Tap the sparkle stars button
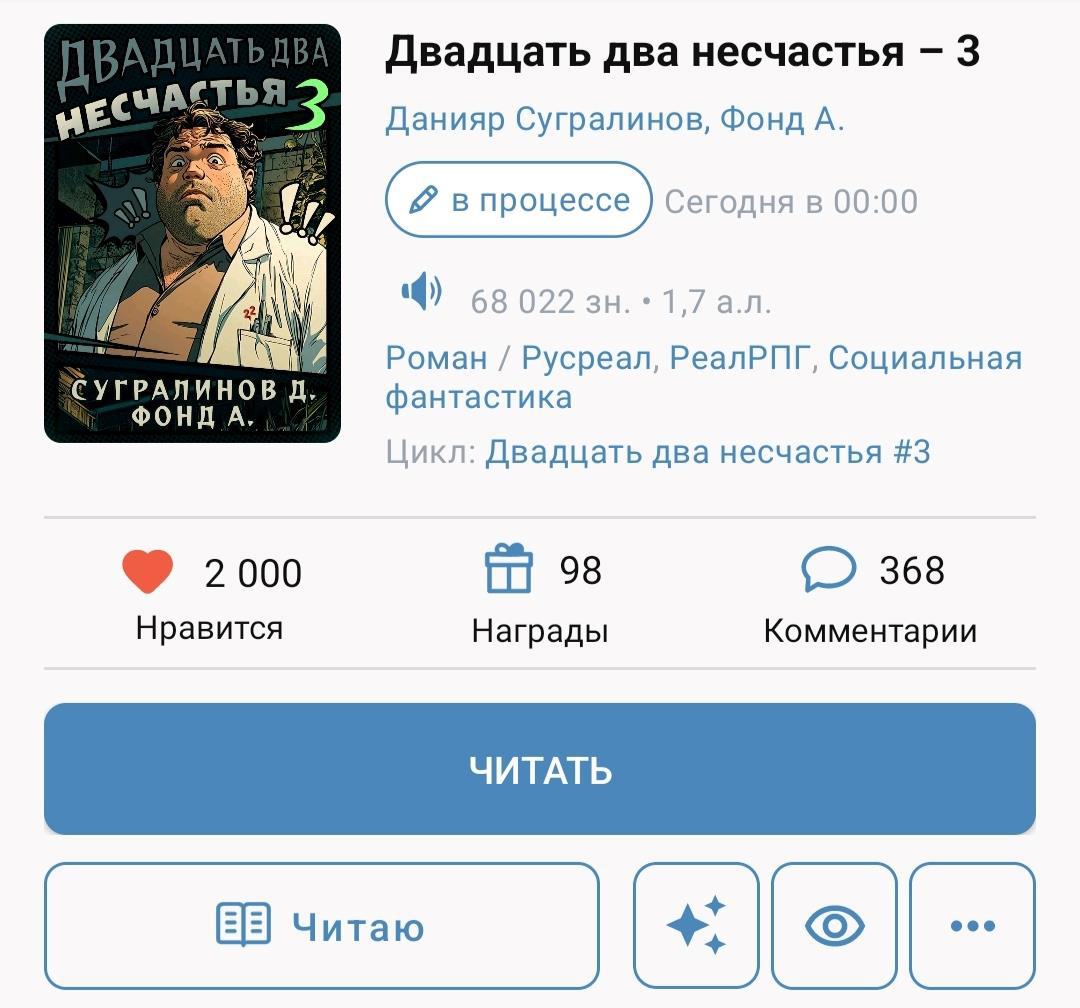 tap(696, 926)
